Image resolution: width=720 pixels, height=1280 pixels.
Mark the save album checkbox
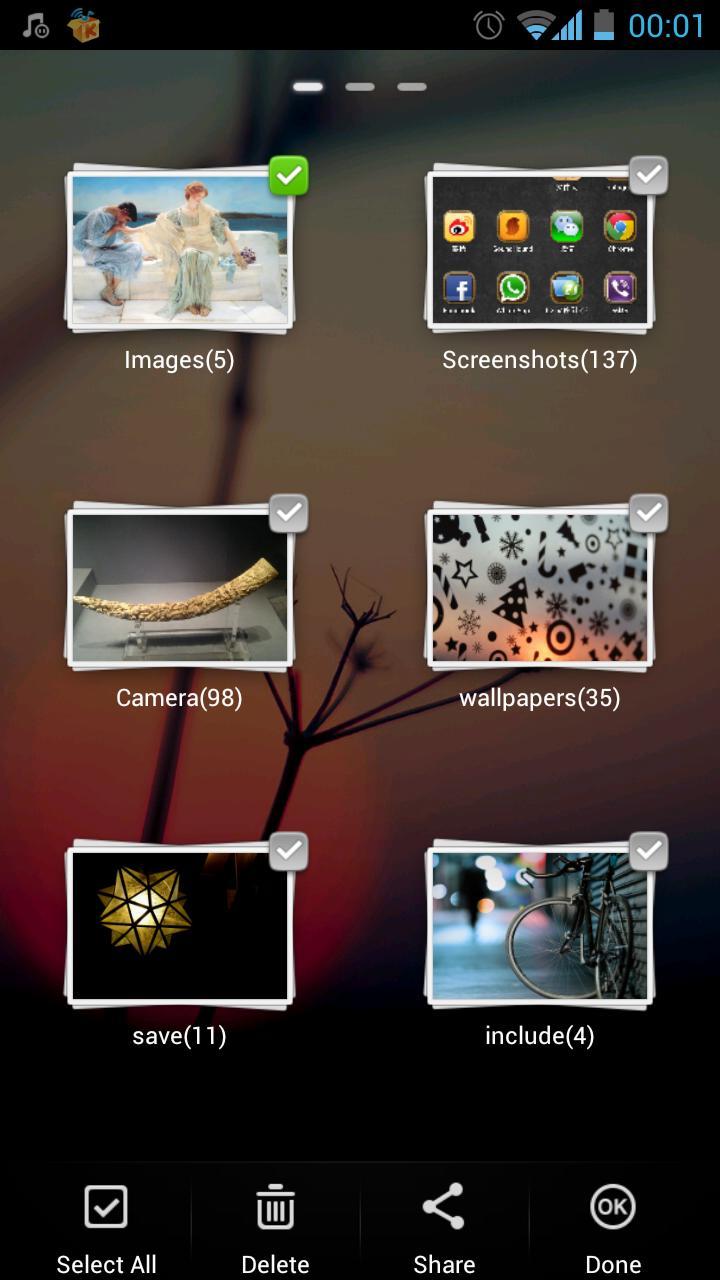coord(289,851)
